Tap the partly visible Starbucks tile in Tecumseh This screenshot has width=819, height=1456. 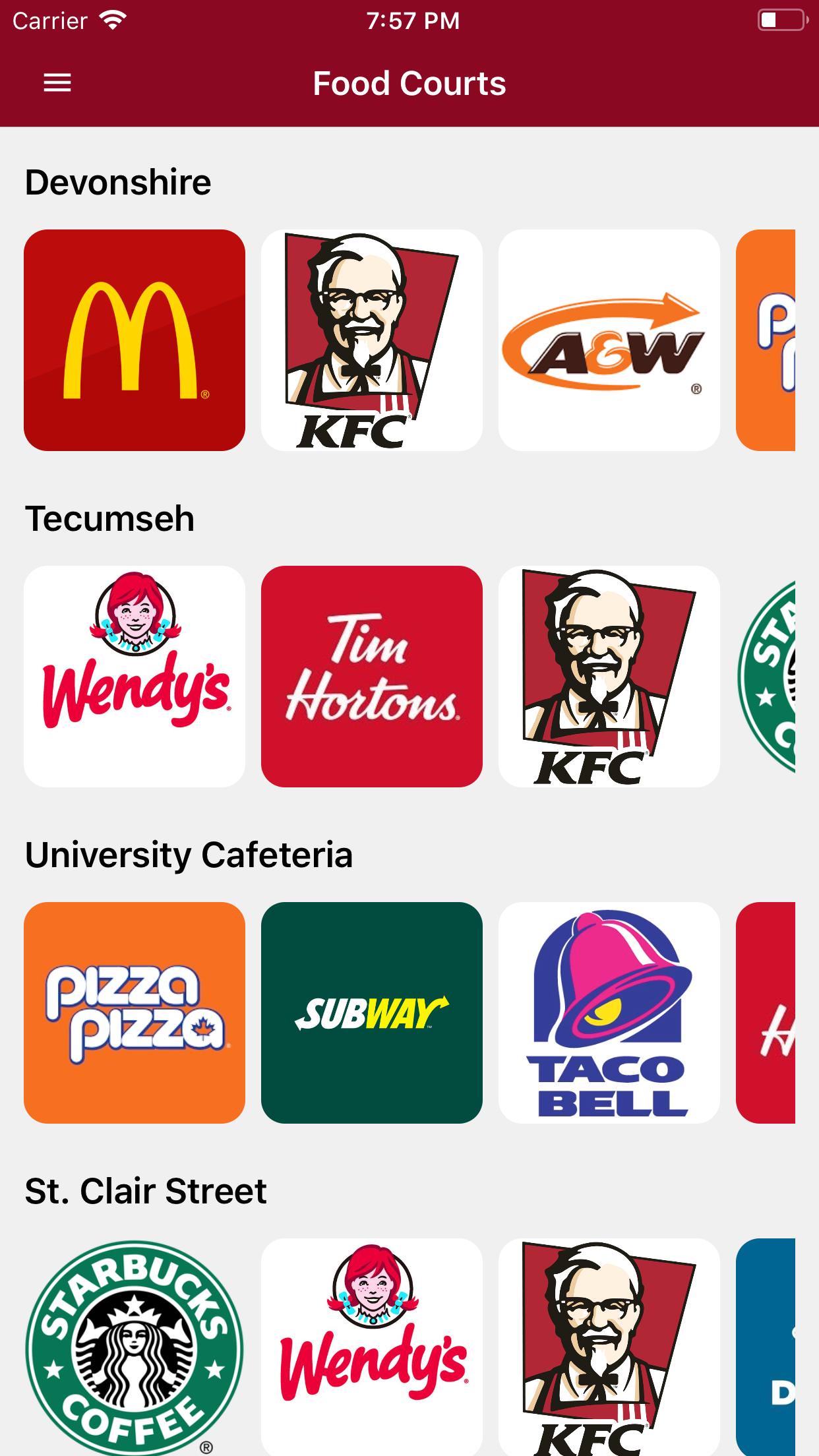766,677
